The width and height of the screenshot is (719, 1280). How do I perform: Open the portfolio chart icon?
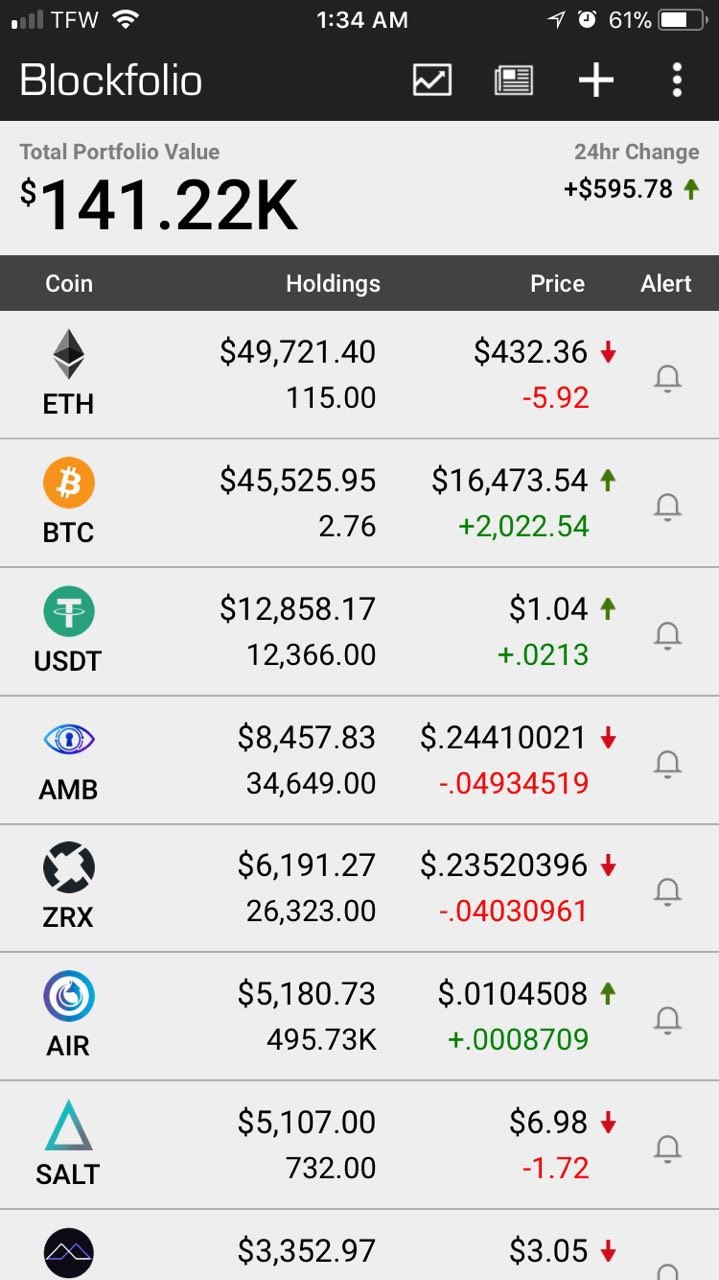coord(432,80)
